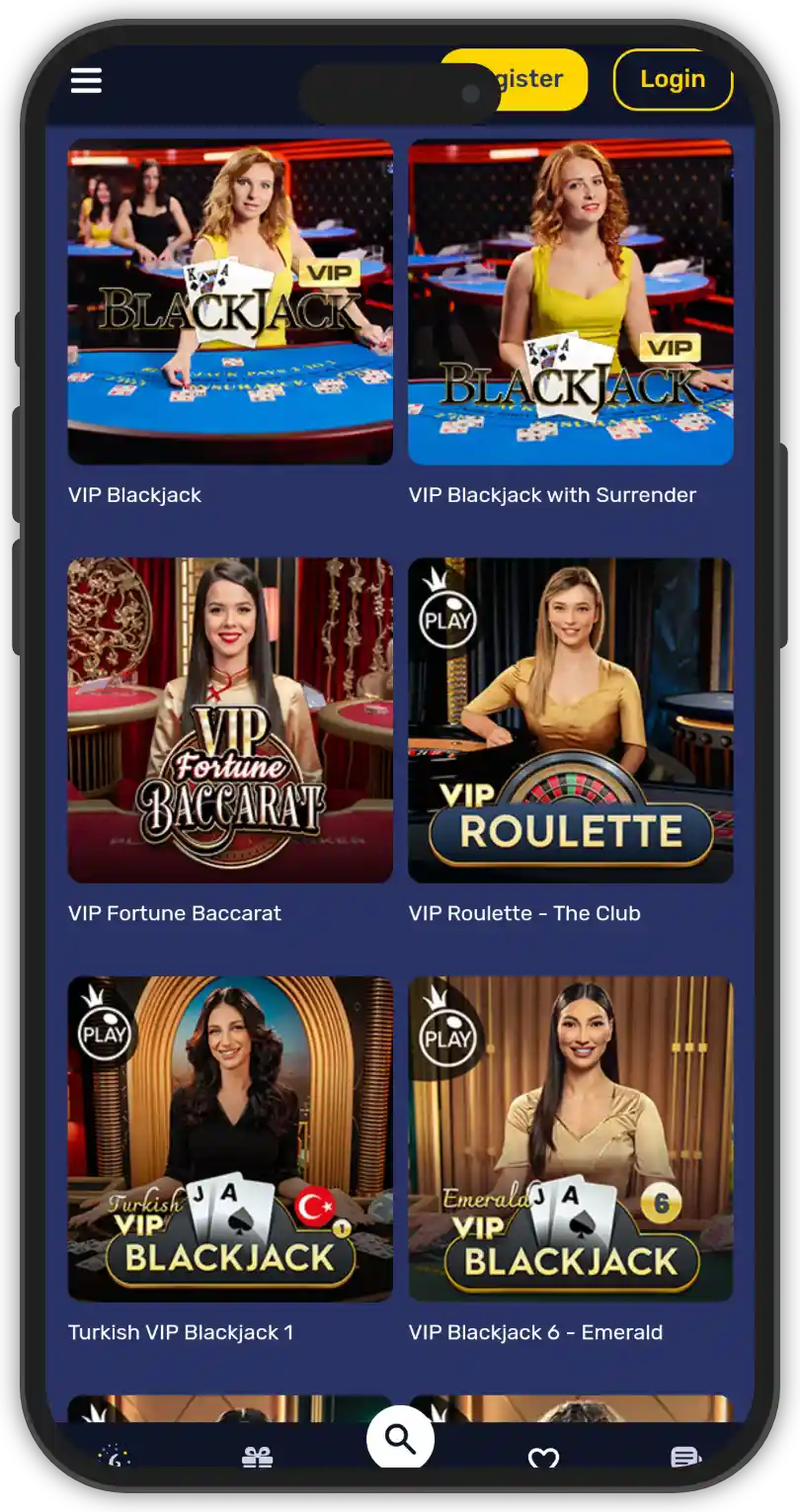This screenshot has width=800, height=1512.
Task: Open the gift box promotions tab
Action: [x=257, y=1457]
